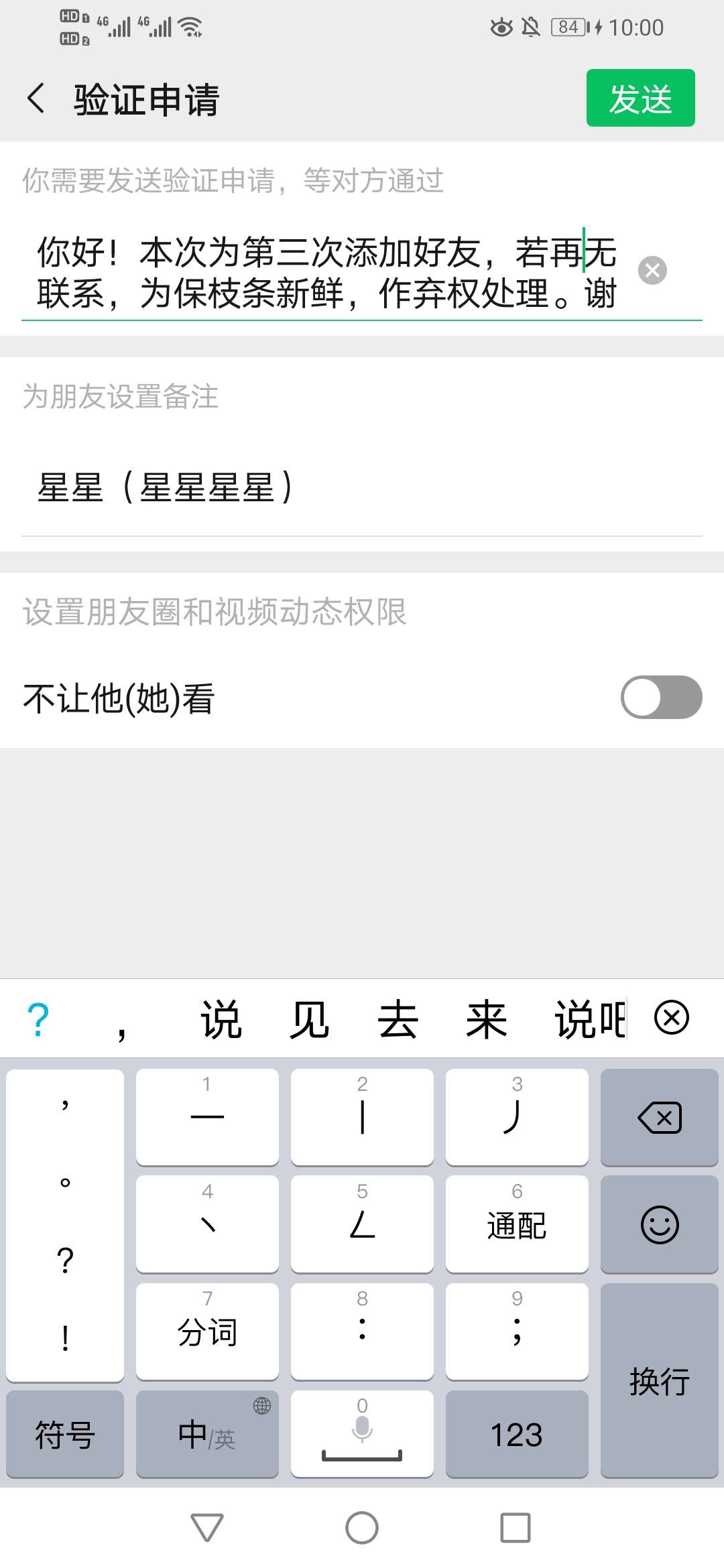Pick the suggestion 来

[x=486, y=1019]
